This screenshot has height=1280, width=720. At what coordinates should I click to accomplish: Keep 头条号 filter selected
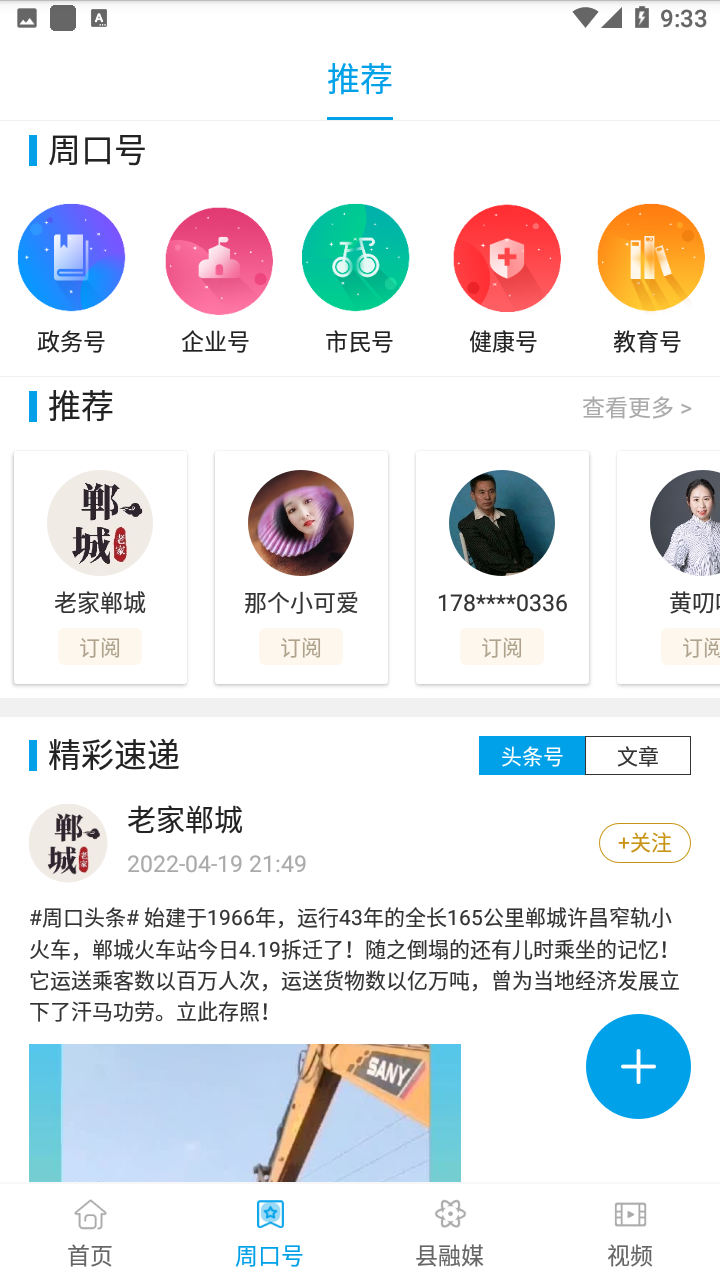click(x=532, y=755)
